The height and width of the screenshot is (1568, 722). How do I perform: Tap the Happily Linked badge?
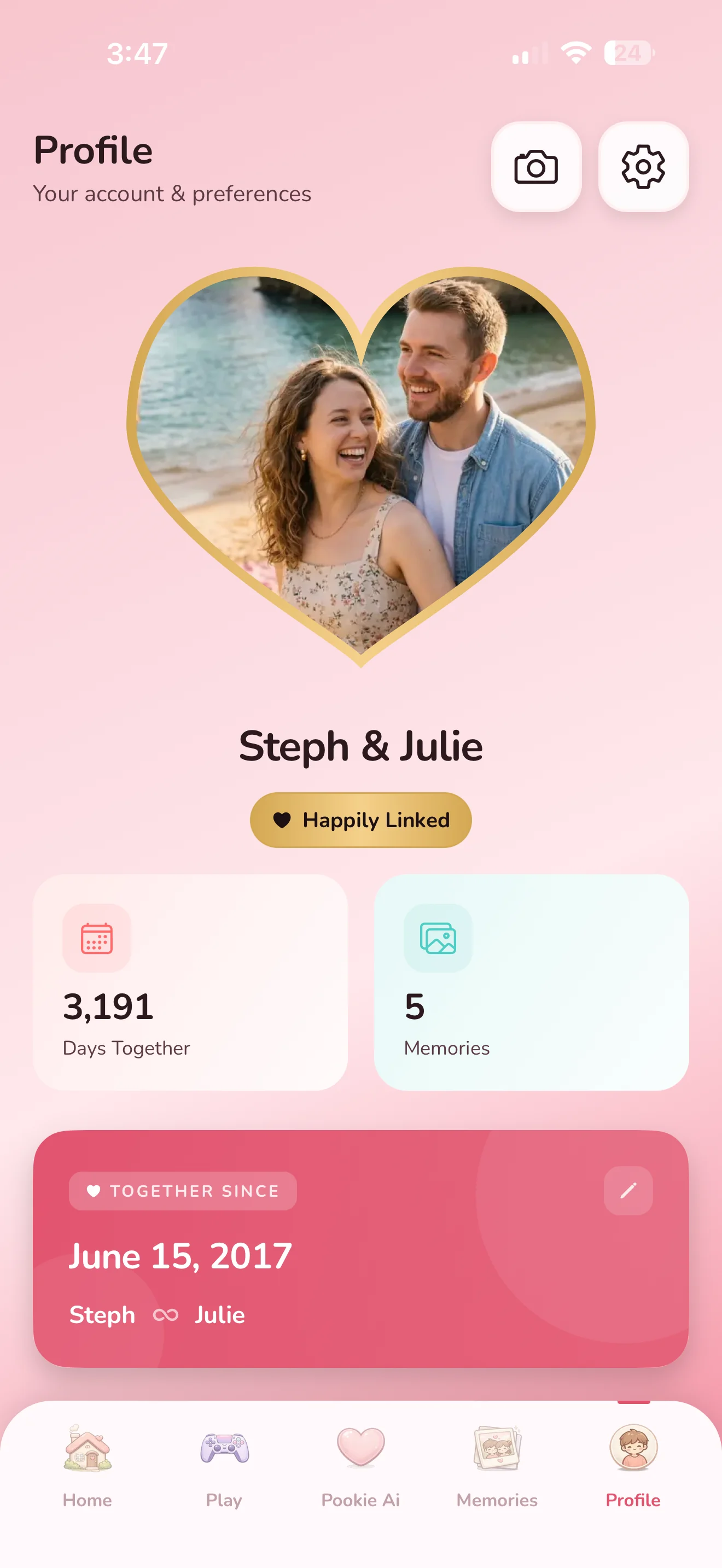point(360,820)
